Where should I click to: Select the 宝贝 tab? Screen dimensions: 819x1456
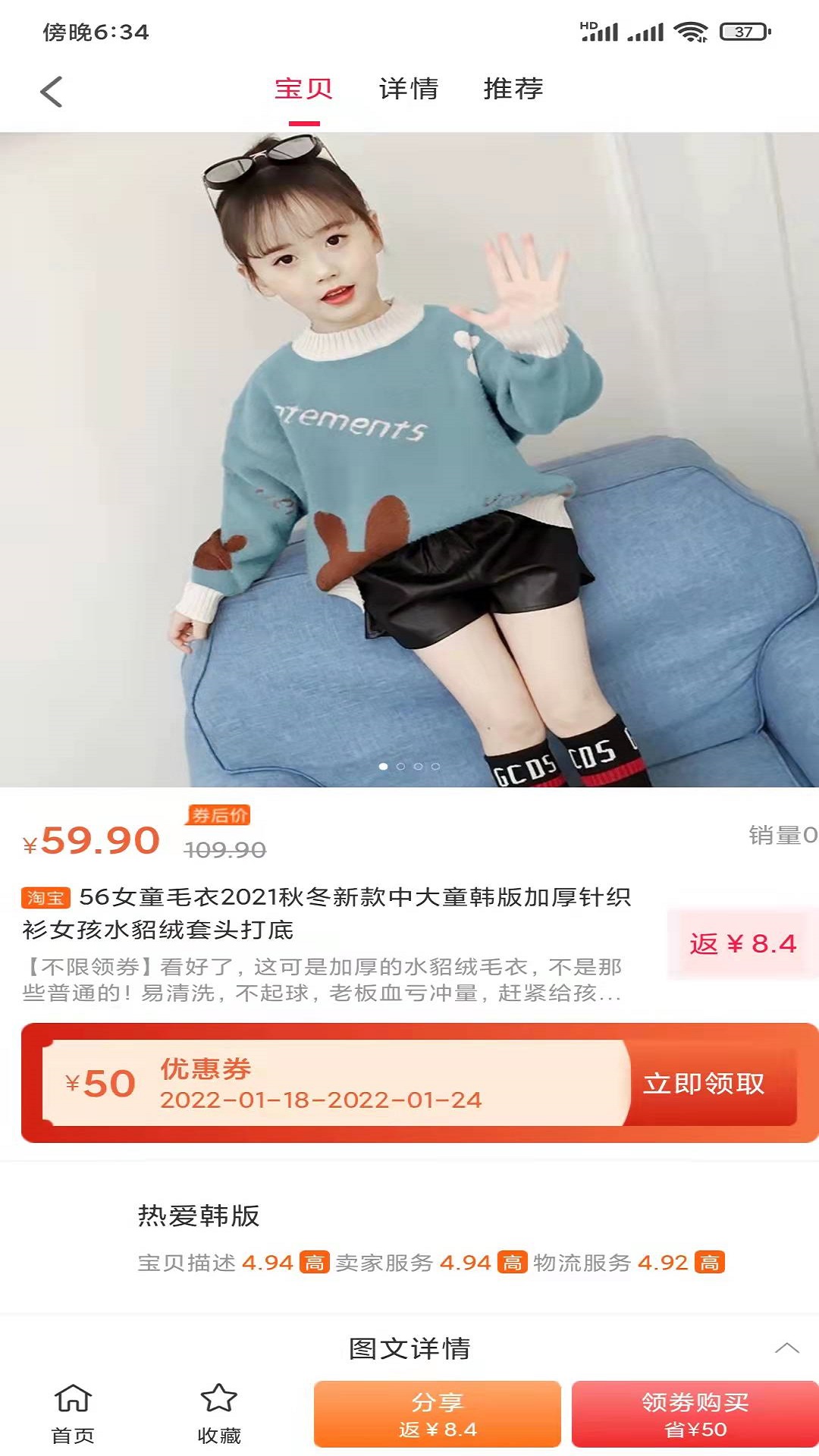[x=303, y=89]
